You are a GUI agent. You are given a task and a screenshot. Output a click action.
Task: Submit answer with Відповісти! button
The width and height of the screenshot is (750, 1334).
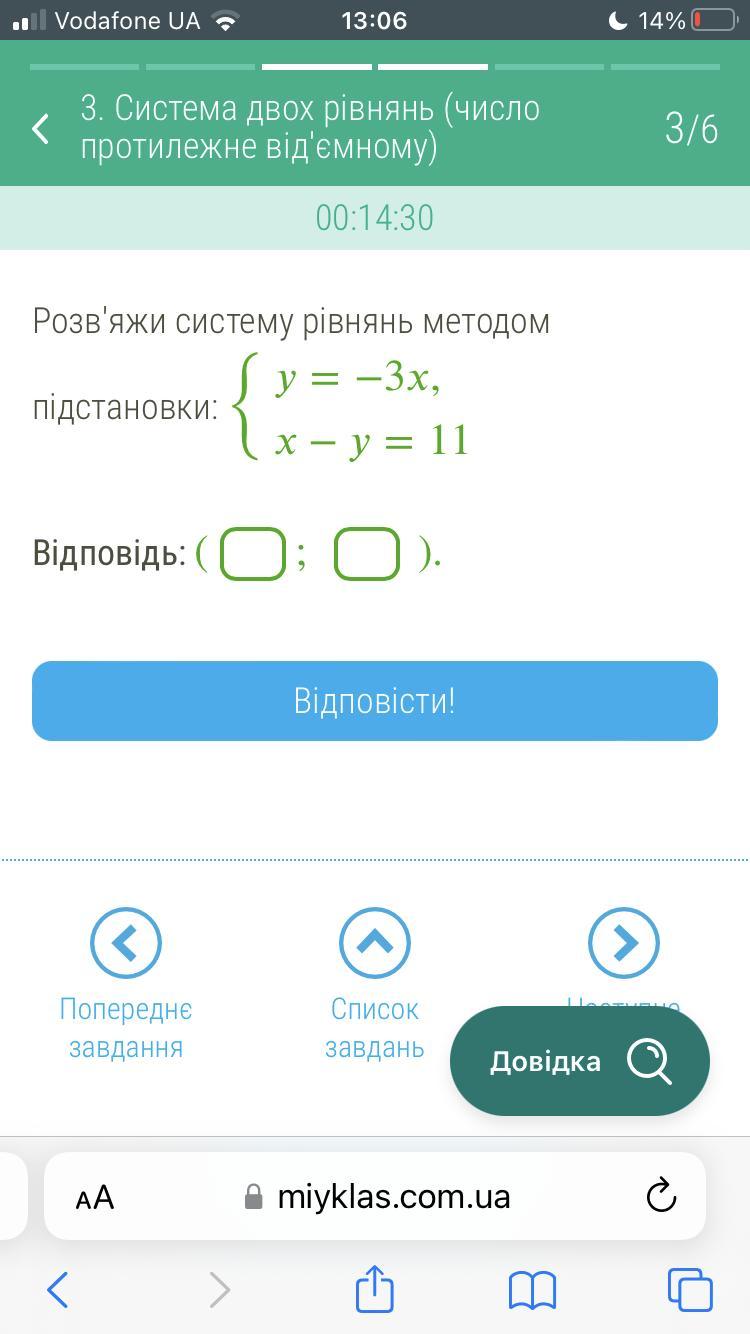coord(375,700)
